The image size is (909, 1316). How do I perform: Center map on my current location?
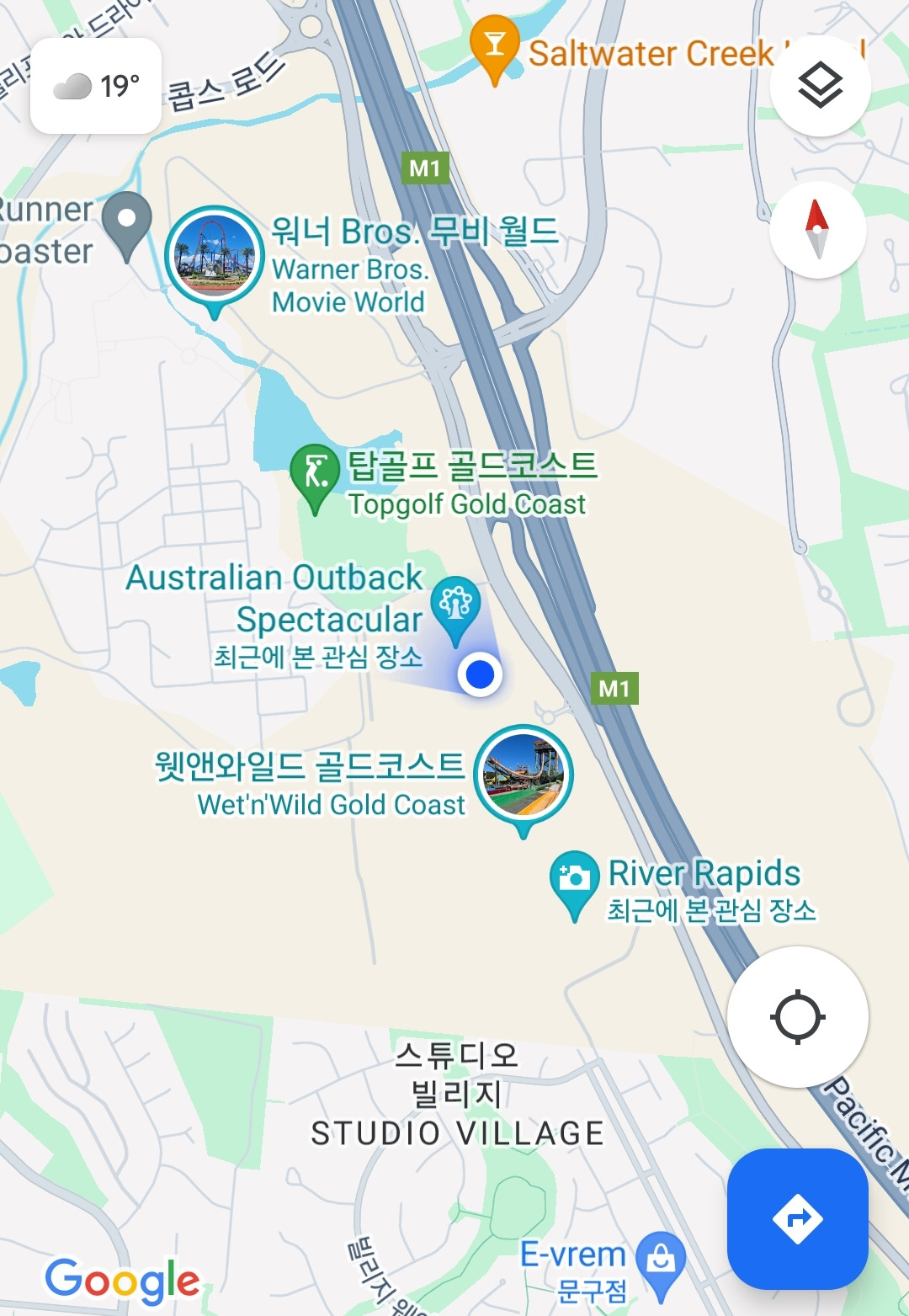coord(797,1016)
